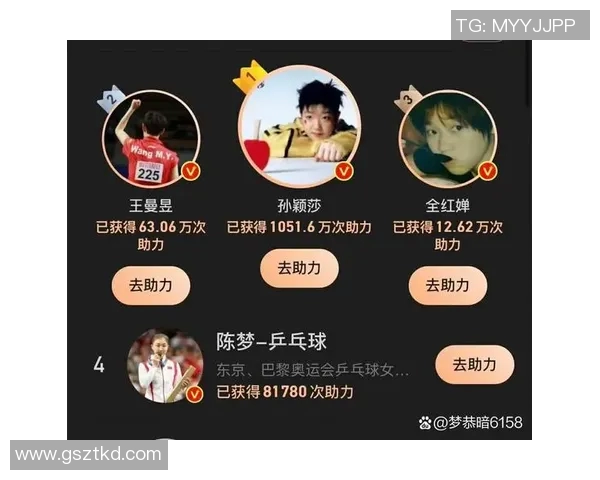600x480 pixels.
Task: Tap 去助力 under 全红婵
Action: (447, 285)
